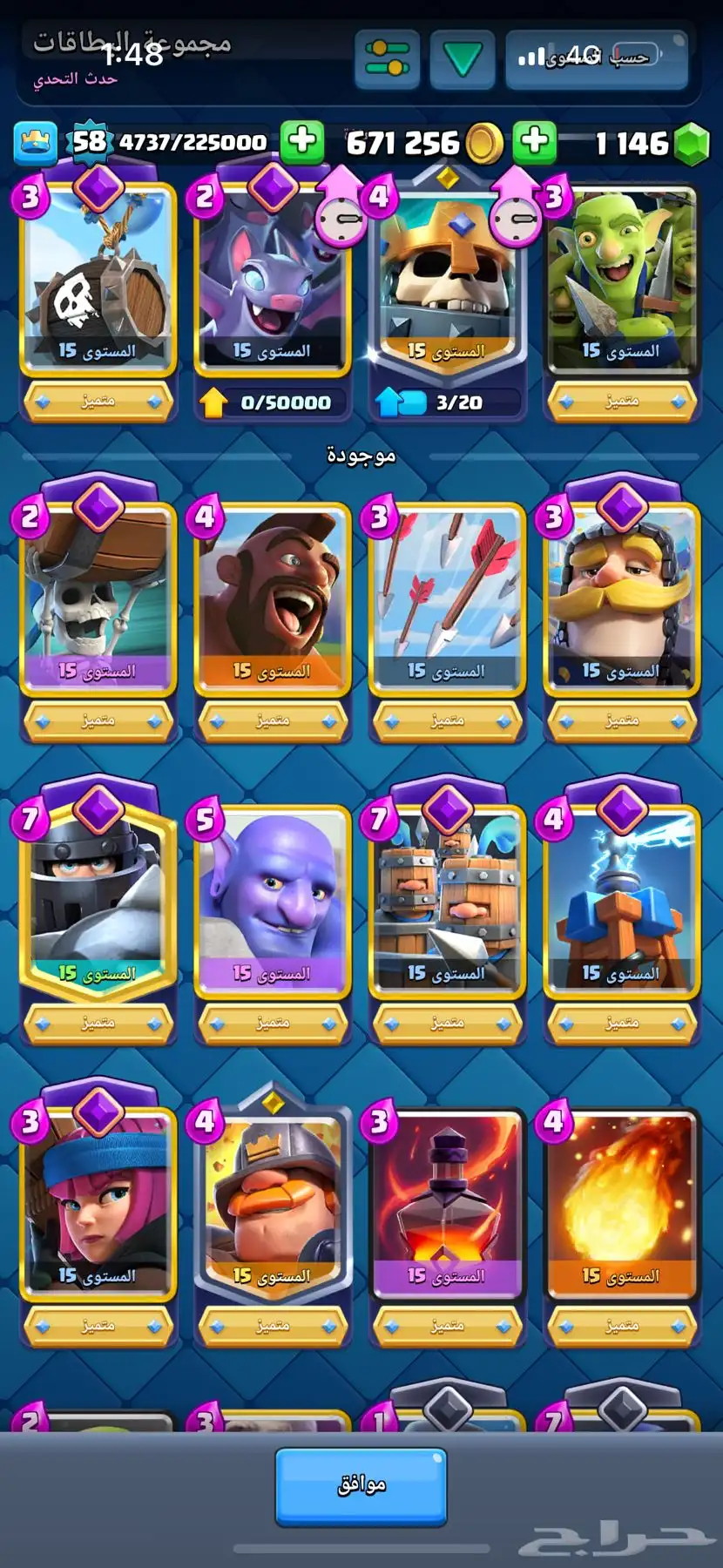Select the Skeleton King card
The width and height of the screenshot is (723, 1568).
446,279
